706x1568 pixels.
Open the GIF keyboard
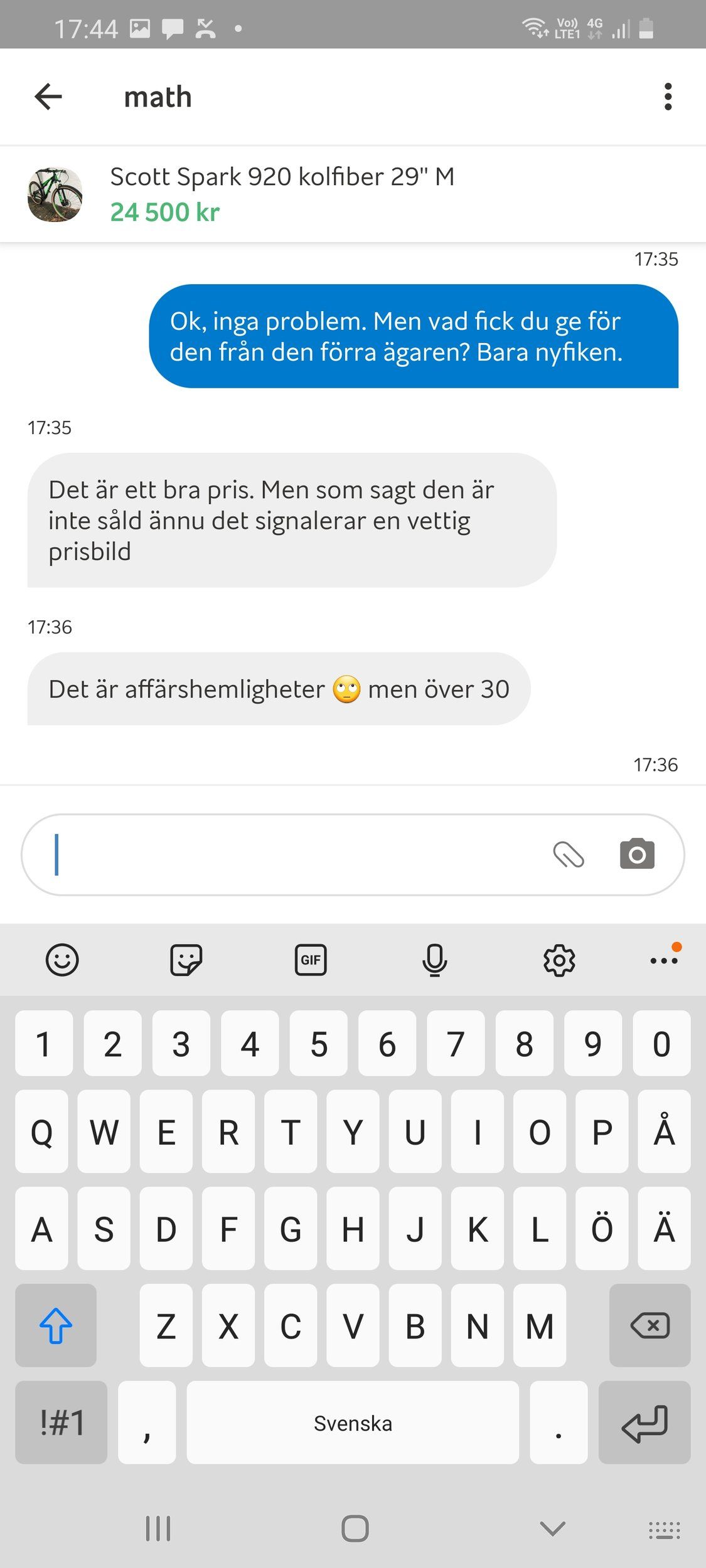click(311, 960)
